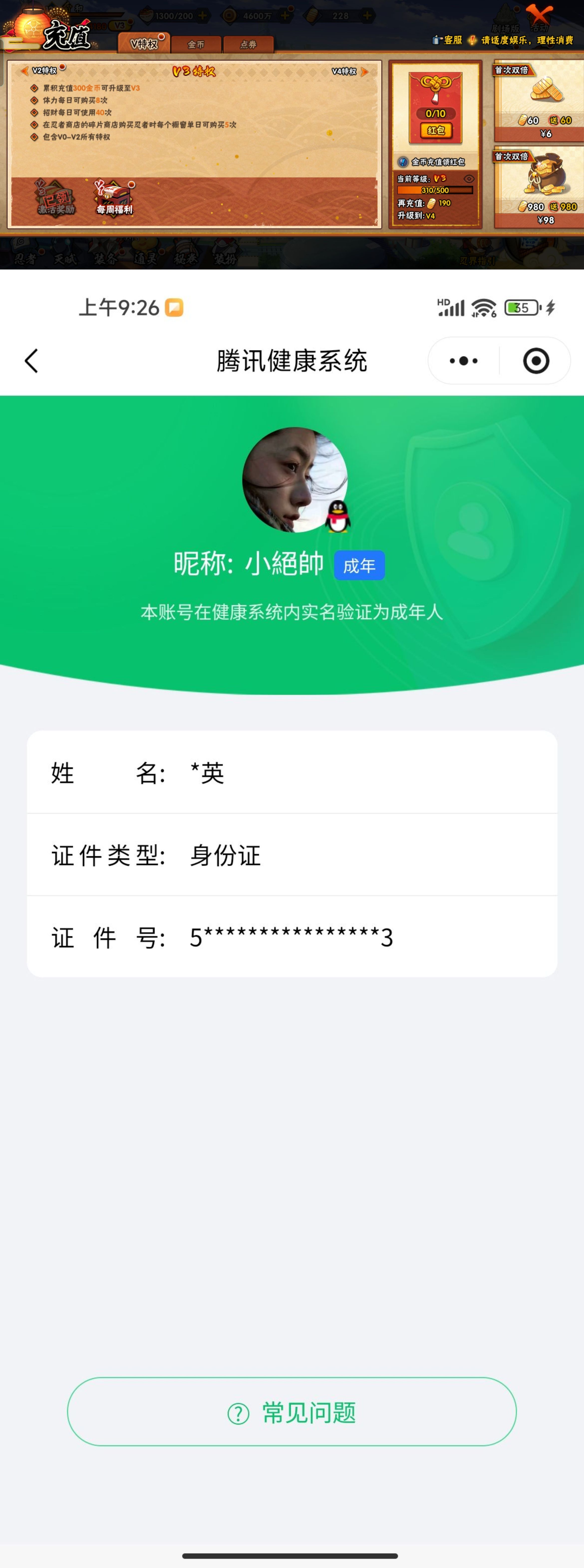Image resolution: width=584 pixels, height=1568 pixels.
Task: View the previous V2特权 page
Action: pyautogui.click(x=39, y=71)
